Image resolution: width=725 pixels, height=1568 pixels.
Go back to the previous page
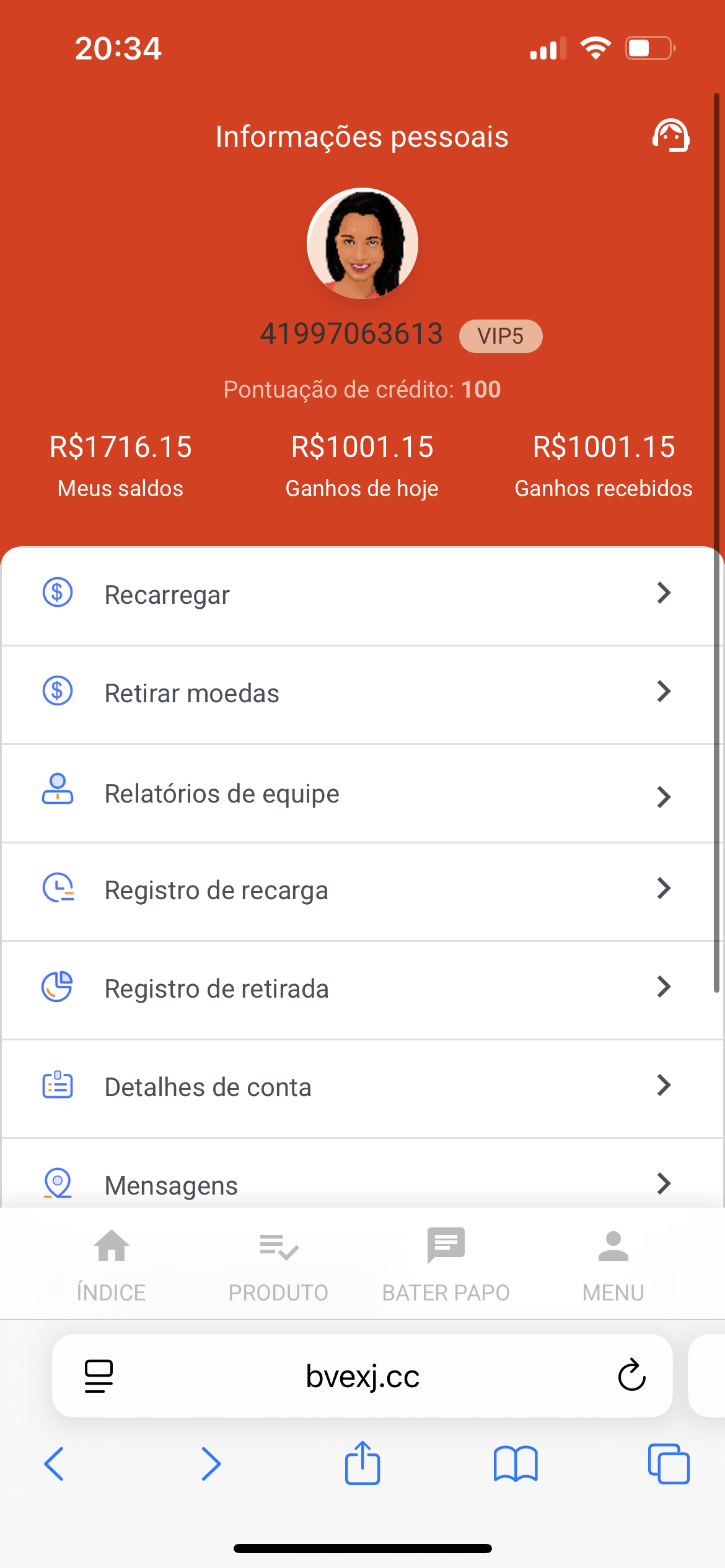55,1464
